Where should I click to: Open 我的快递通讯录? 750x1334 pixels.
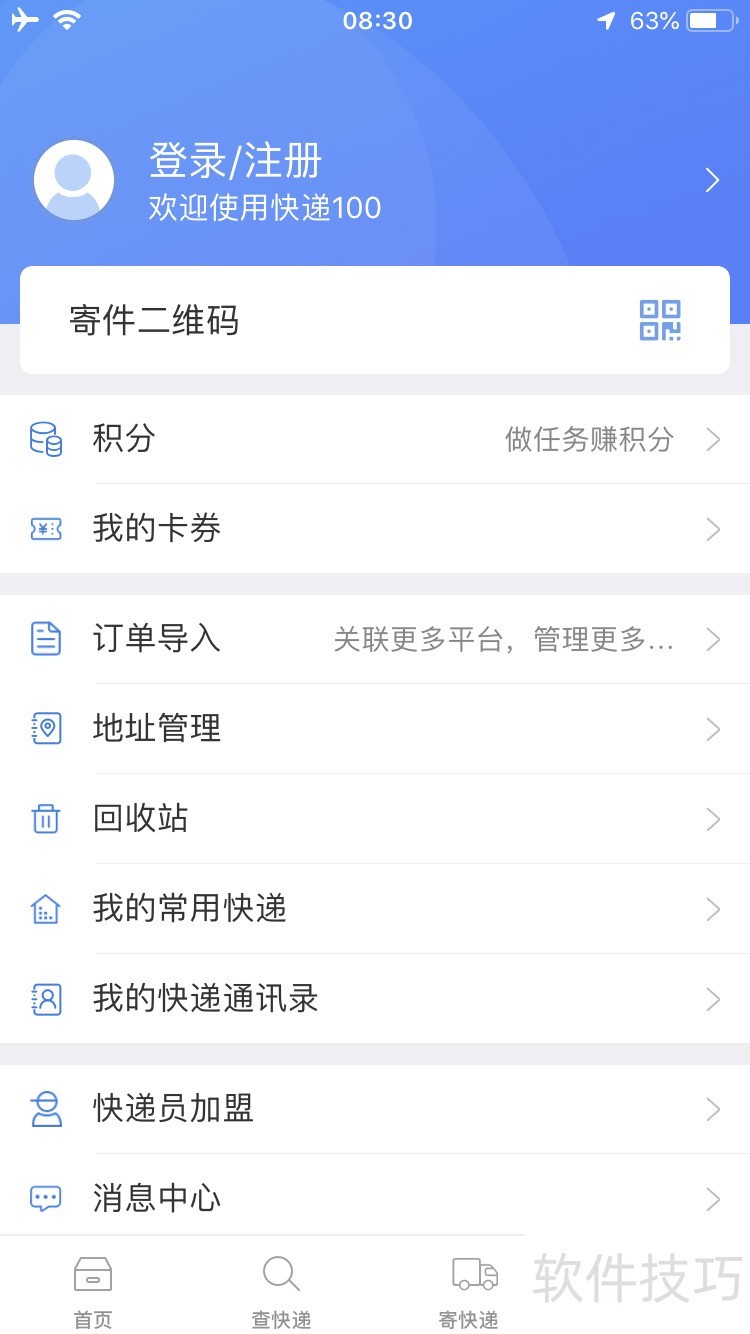point(374,999)
